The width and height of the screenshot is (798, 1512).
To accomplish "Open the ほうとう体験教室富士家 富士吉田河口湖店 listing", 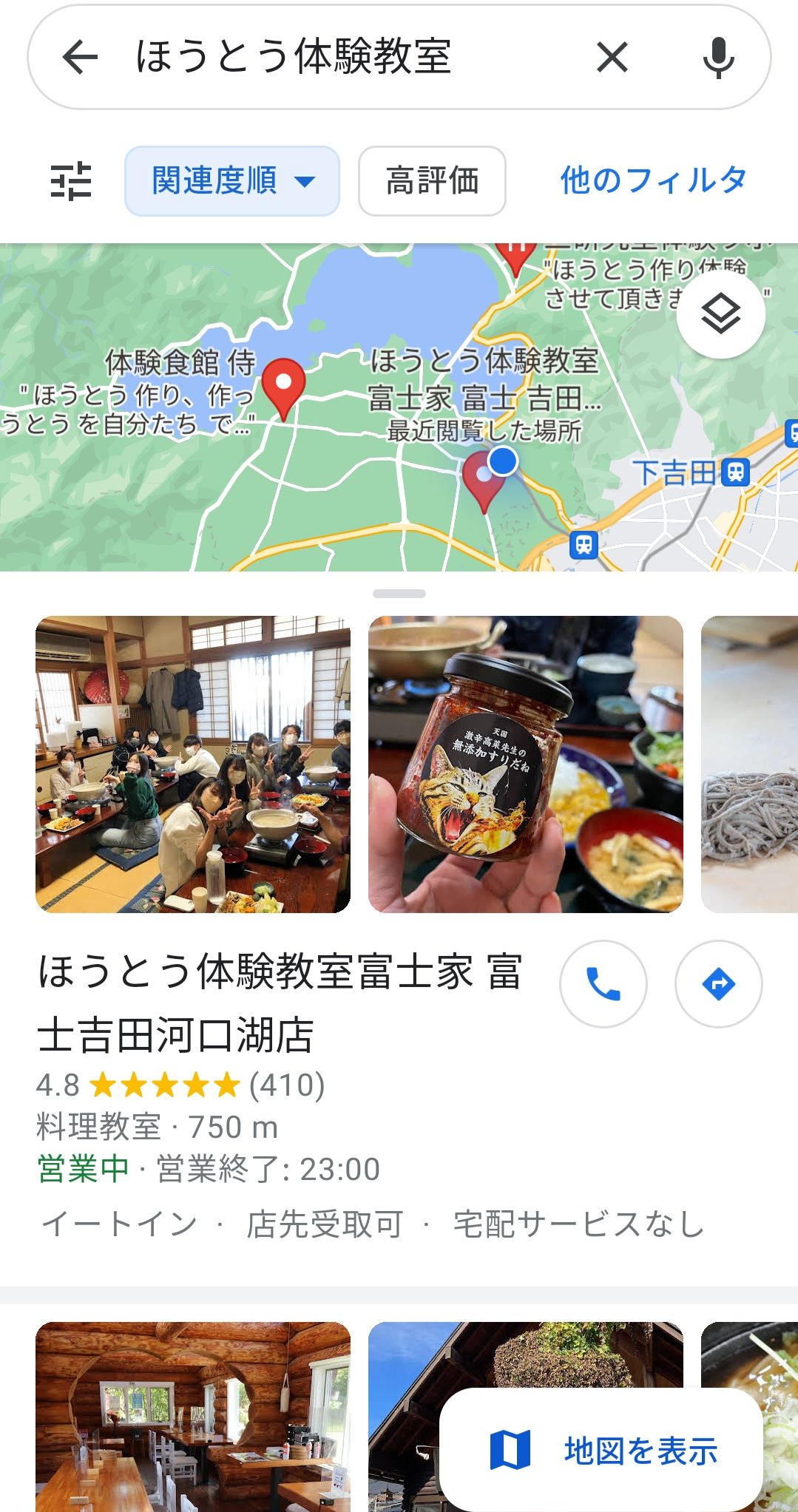I will pos(280,1003).
